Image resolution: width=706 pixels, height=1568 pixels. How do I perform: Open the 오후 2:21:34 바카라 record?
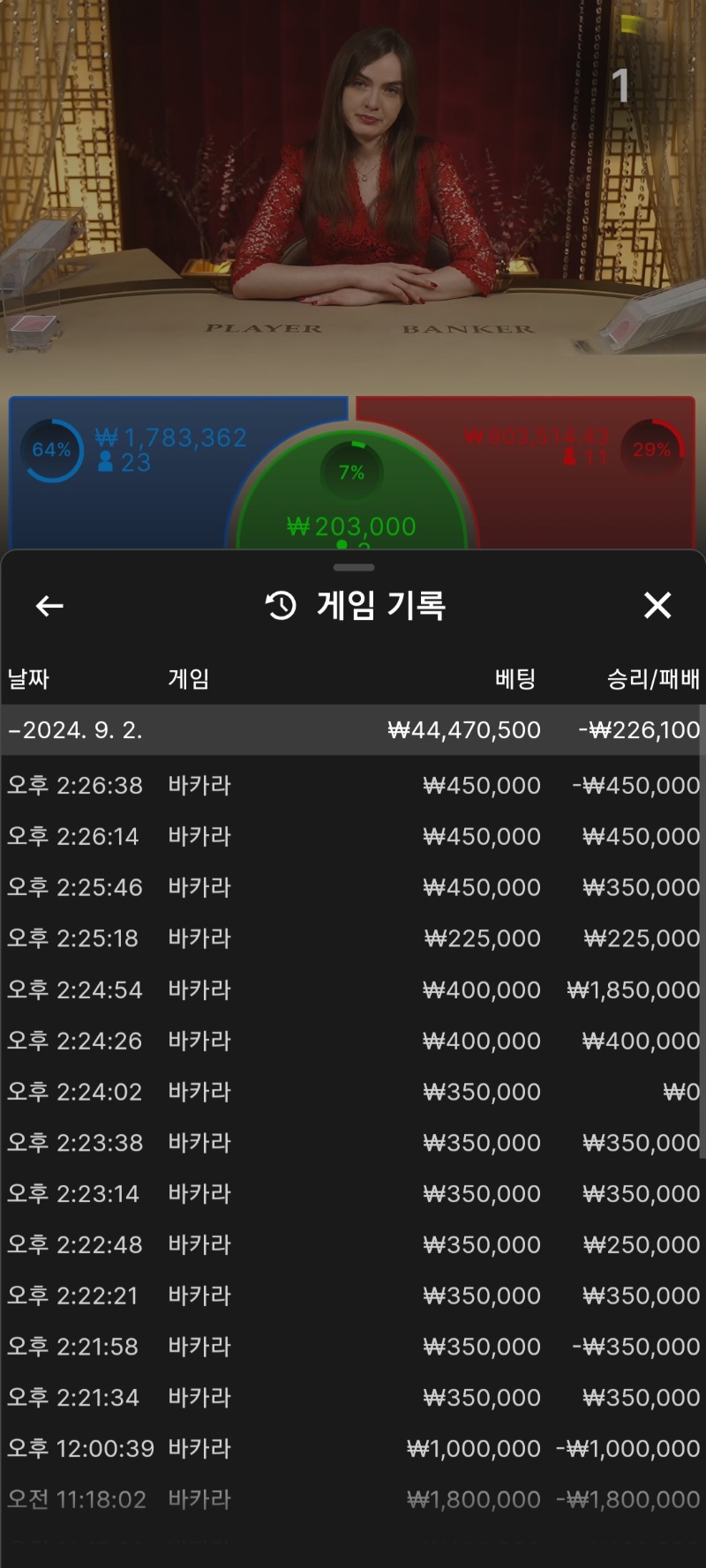[351, 1398]
